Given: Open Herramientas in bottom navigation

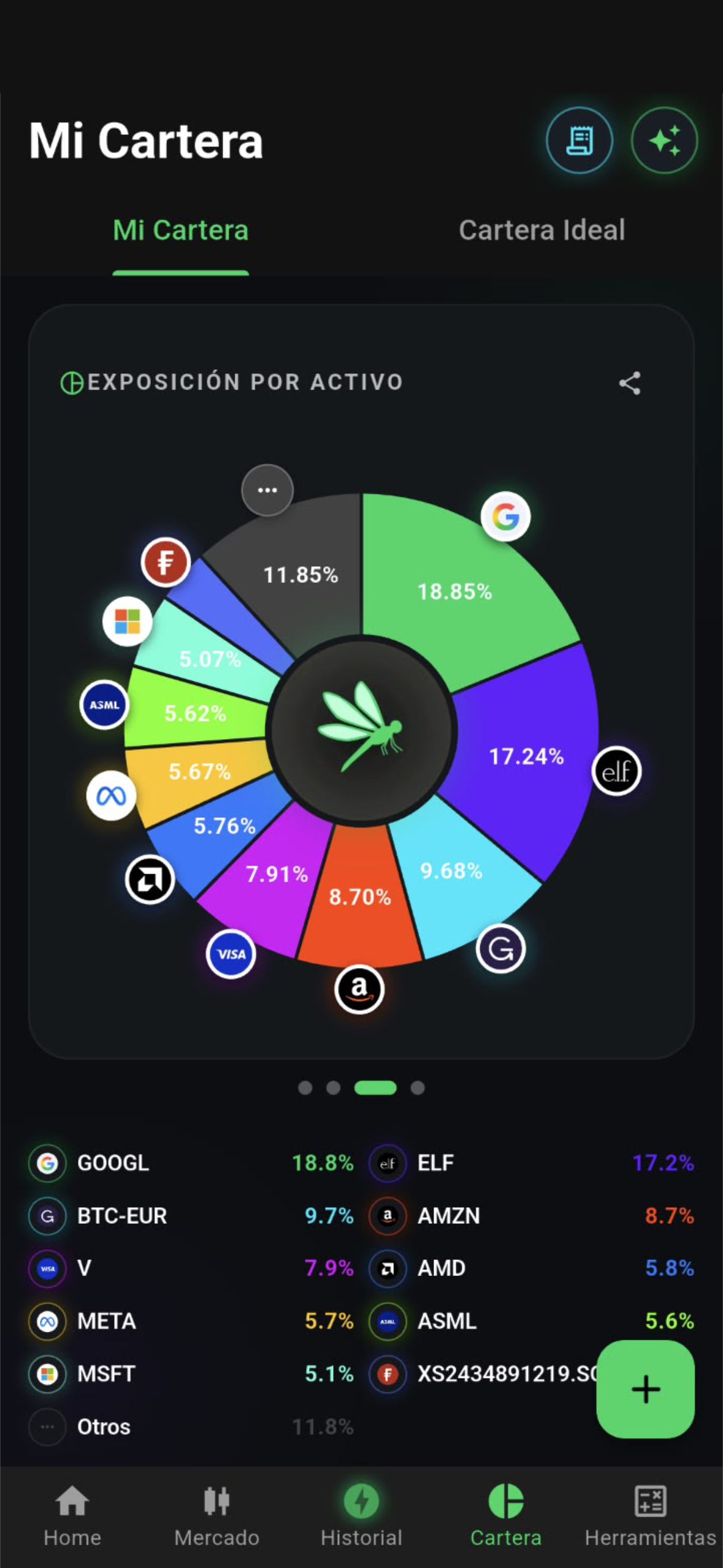Looking at the screenshot, I should 650,1515.
